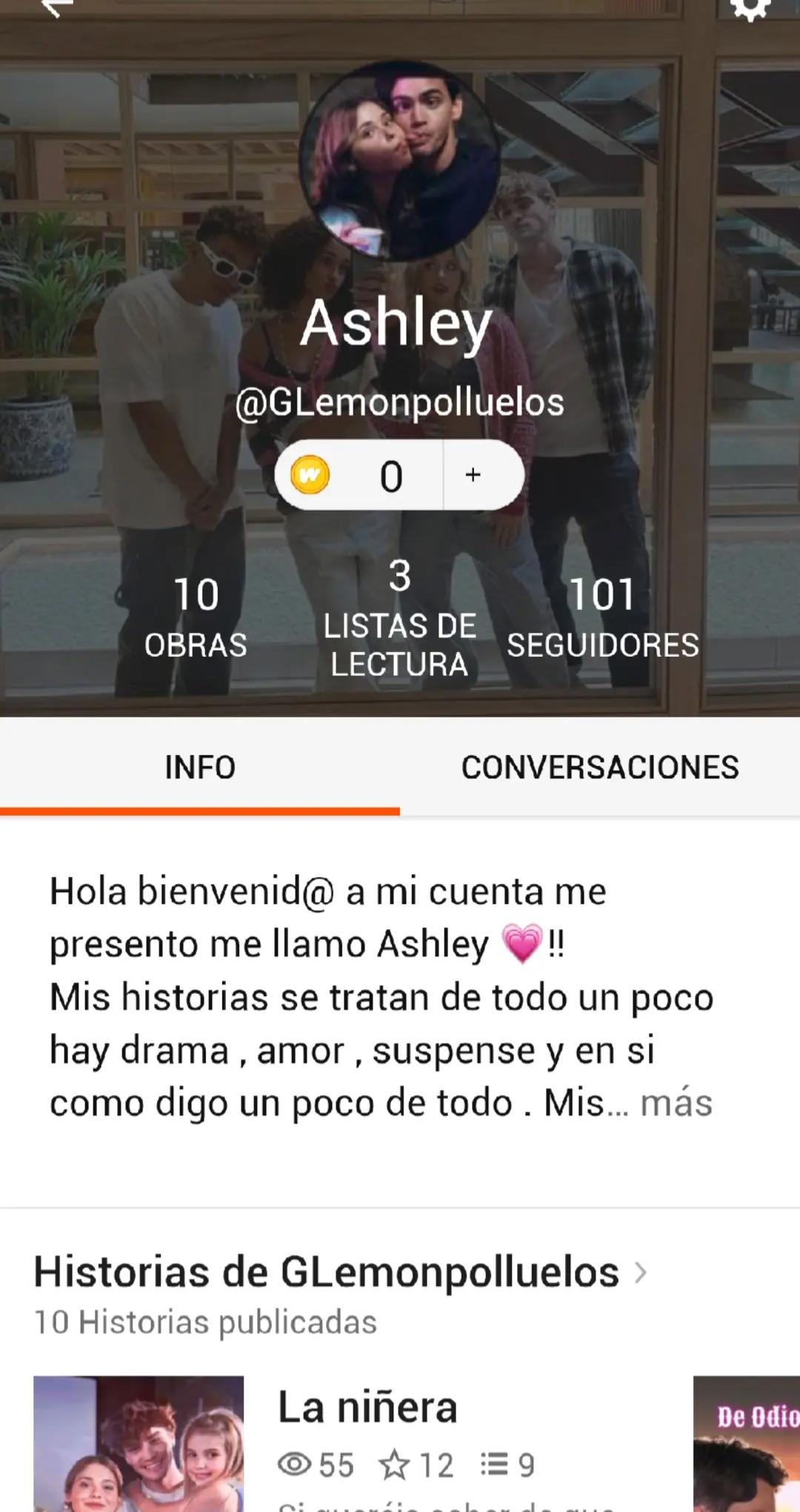The image size is (800, 1512).
Task: Switch to the Conversaciones tab
Action: [600, 767]
